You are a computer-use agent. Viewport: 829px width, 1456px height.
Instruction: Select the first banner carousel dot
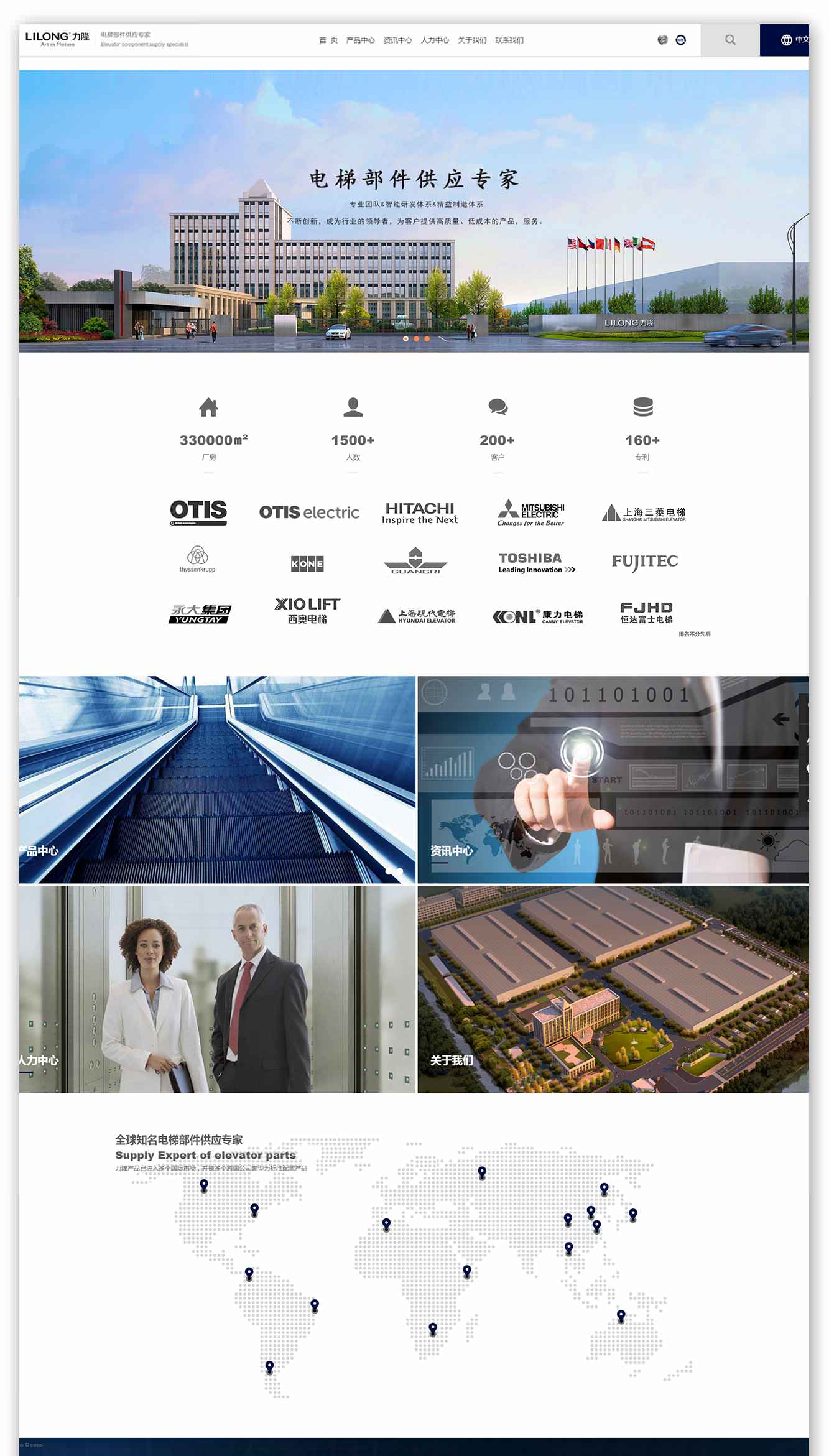coord(406,339)
